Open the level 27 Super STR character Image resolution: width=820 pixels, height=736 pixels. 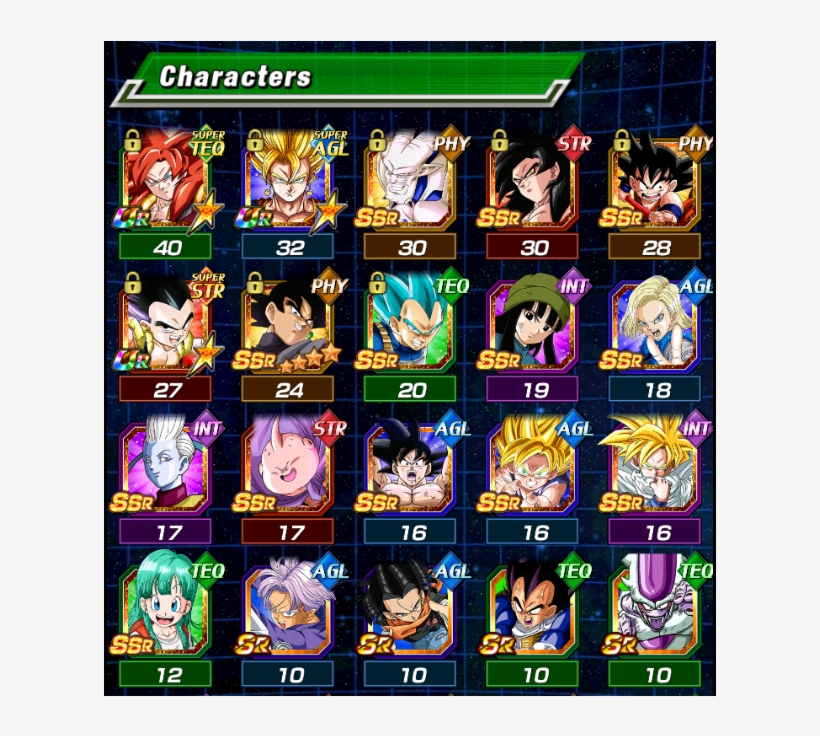[x=166, y=330]
